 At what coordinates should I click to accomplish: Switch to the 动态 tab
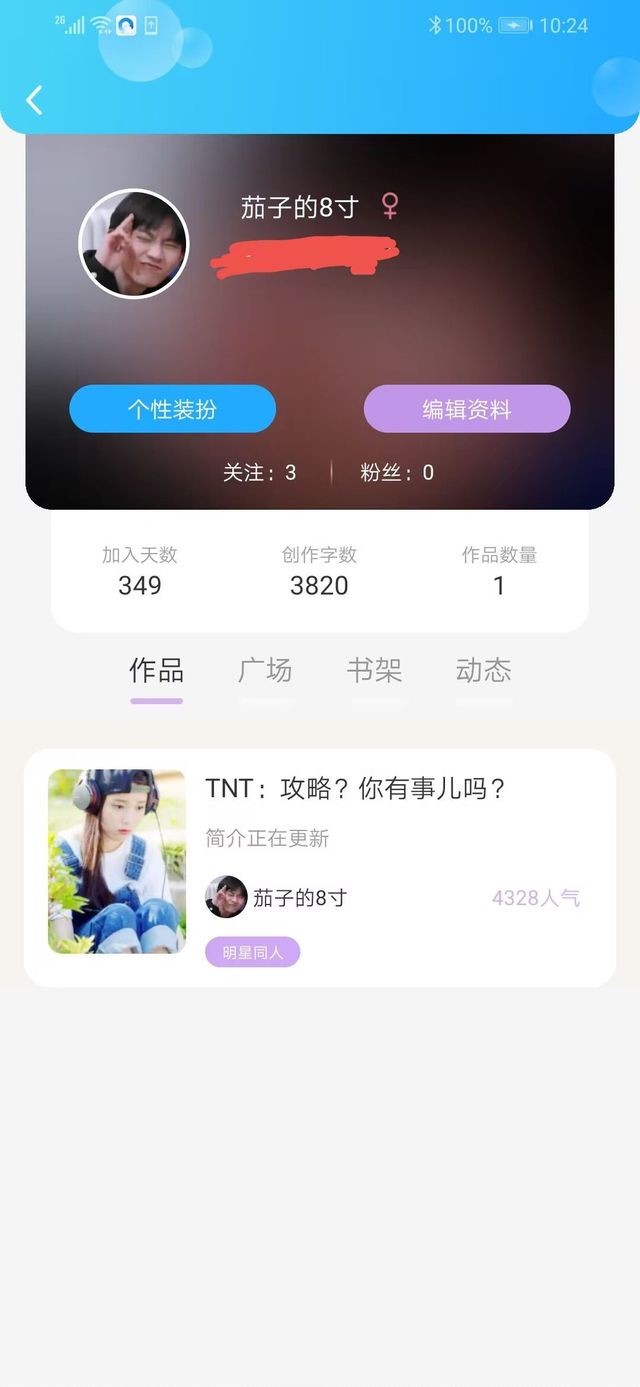[x=483, y=671]
